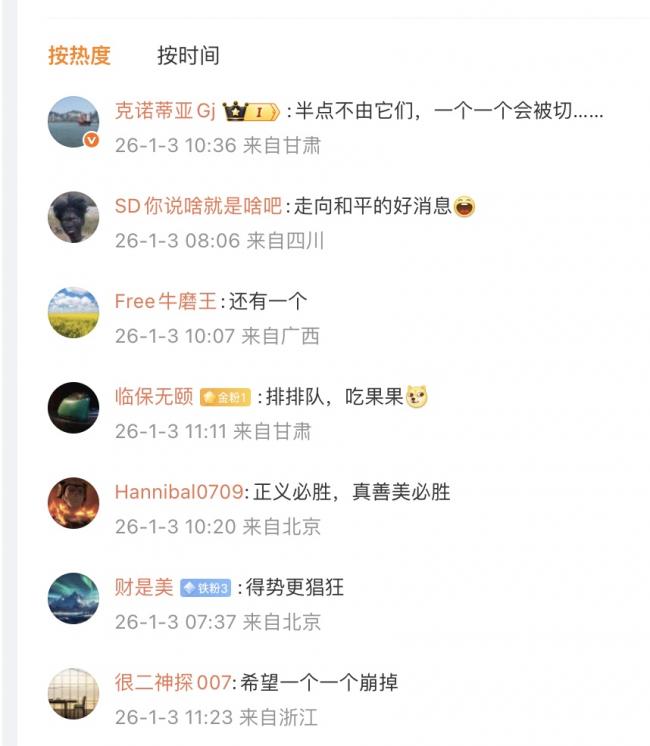Tap 临保无颐's avatar
This screenshot has width=650, height=746.
73,407
